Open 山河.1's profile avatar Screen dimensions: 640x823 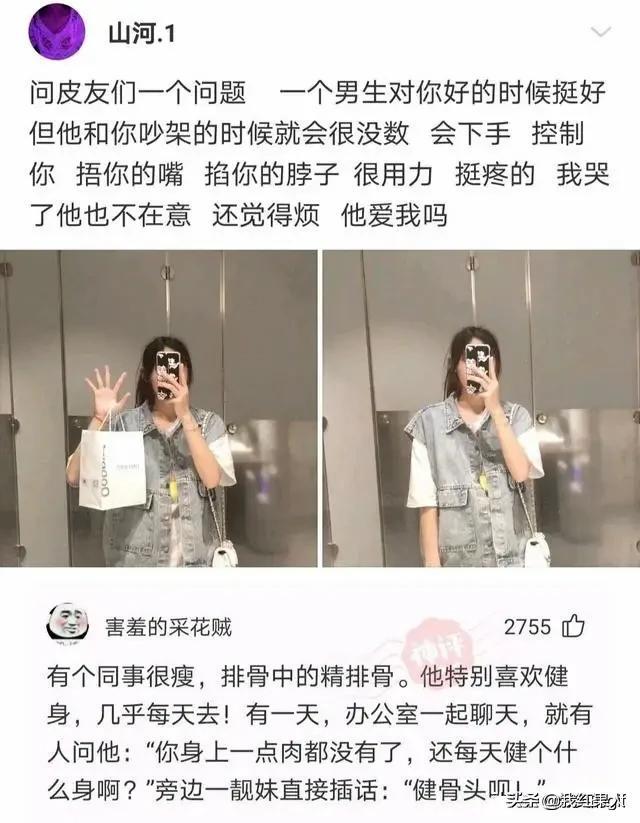pos(57,32)
